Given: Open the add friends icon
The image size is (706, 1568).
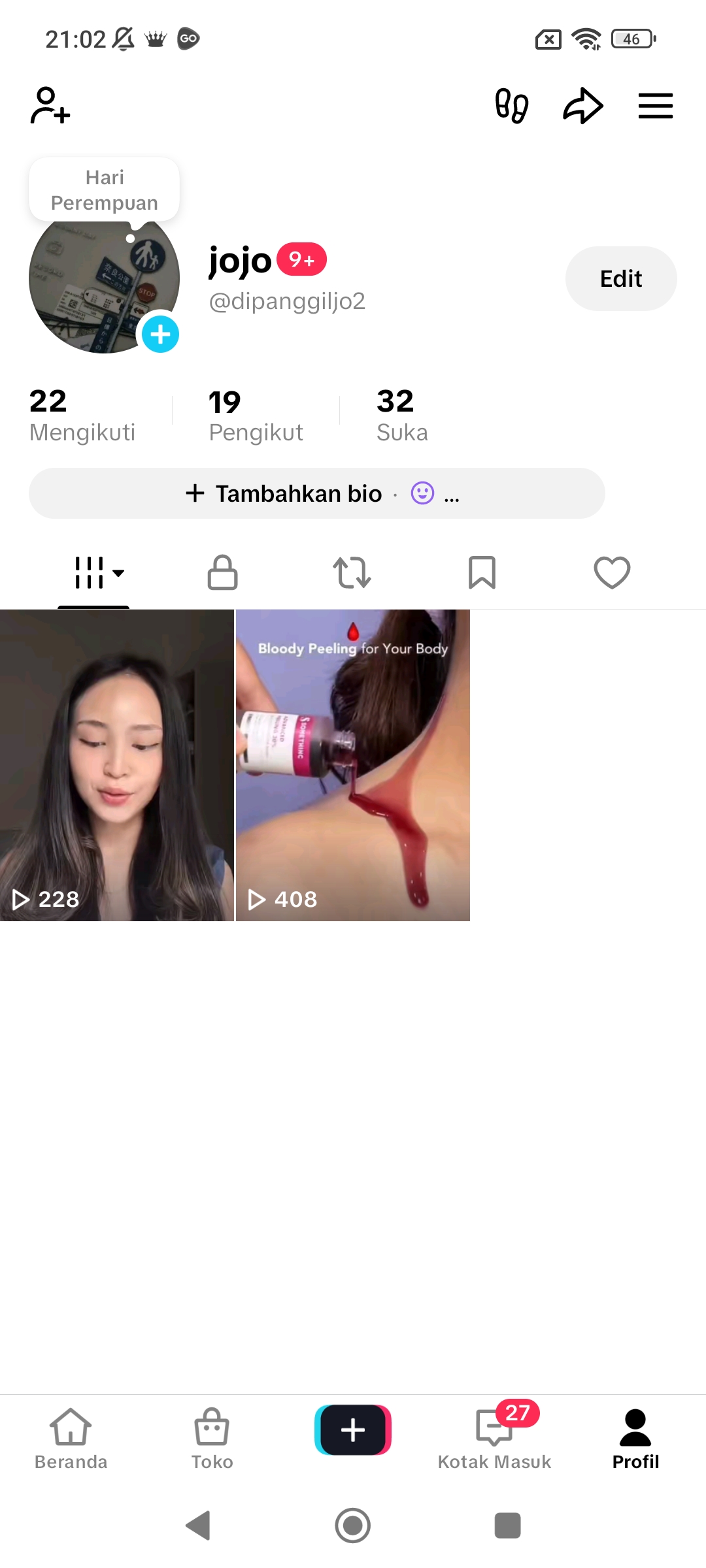Looking at the screenshot, I should pos(50,106).
